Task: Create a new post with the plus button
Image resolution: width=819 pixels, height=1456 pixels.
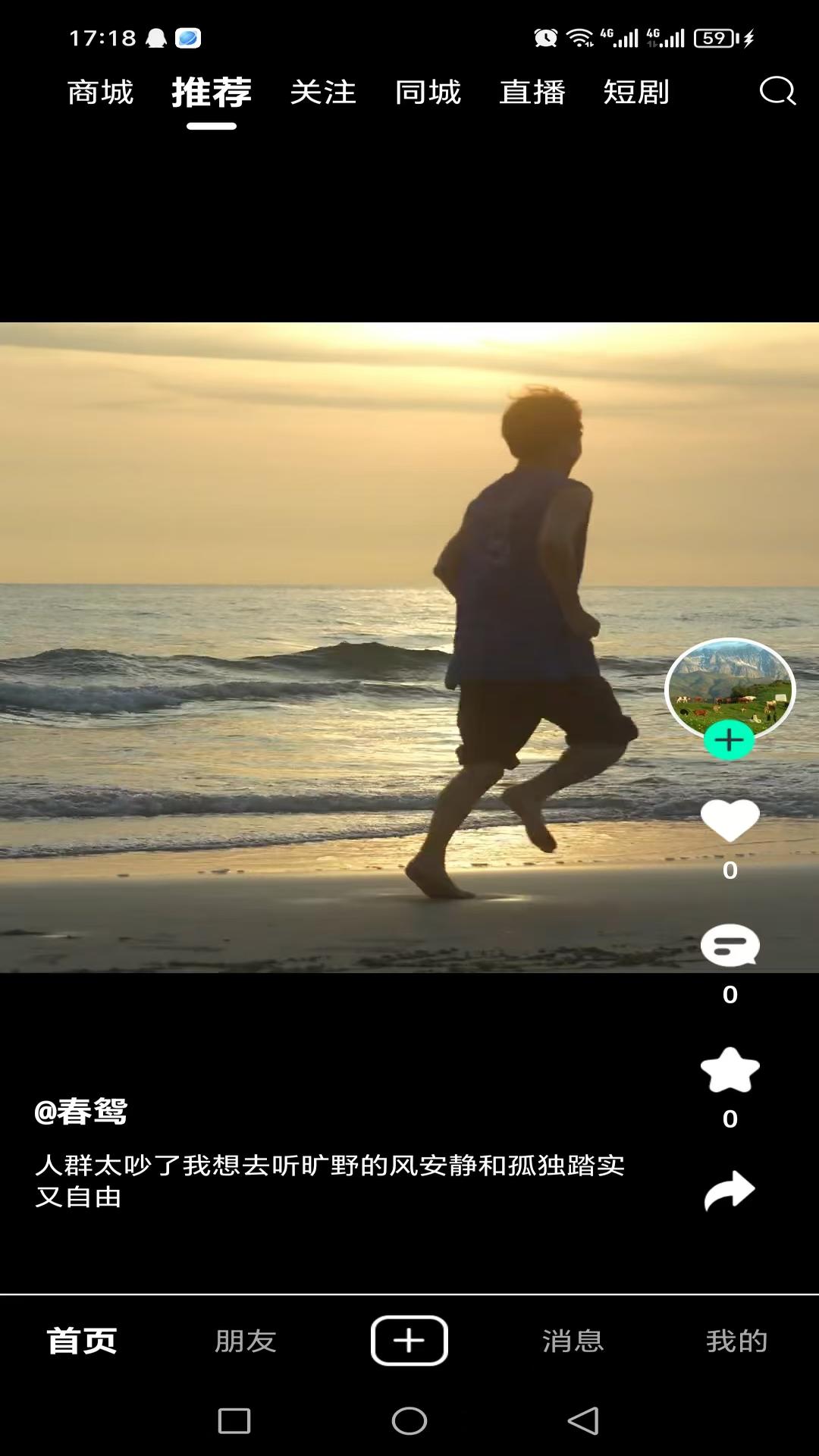Action: [409, 1341]
